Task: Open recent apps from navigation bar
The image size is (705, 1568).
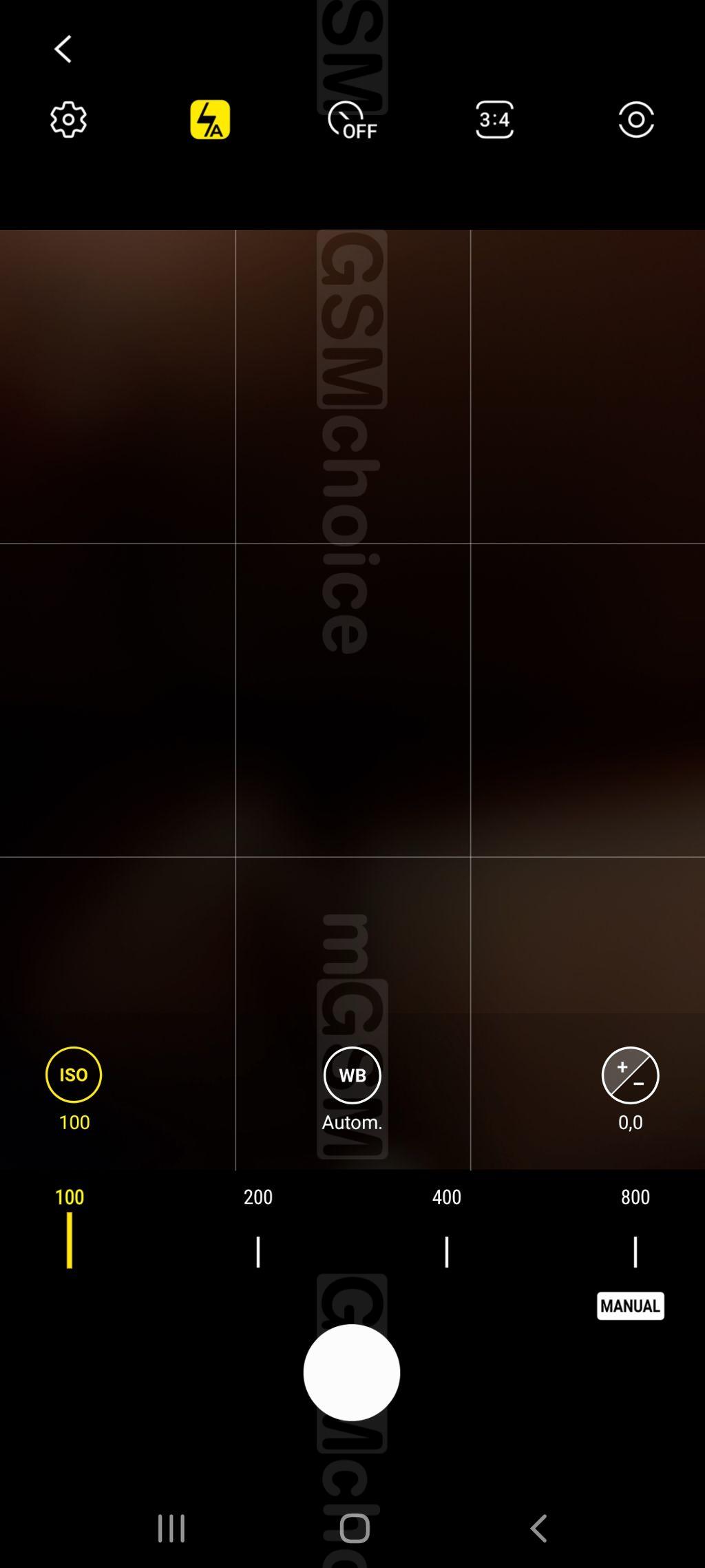Action: (x=171, y=1528)
